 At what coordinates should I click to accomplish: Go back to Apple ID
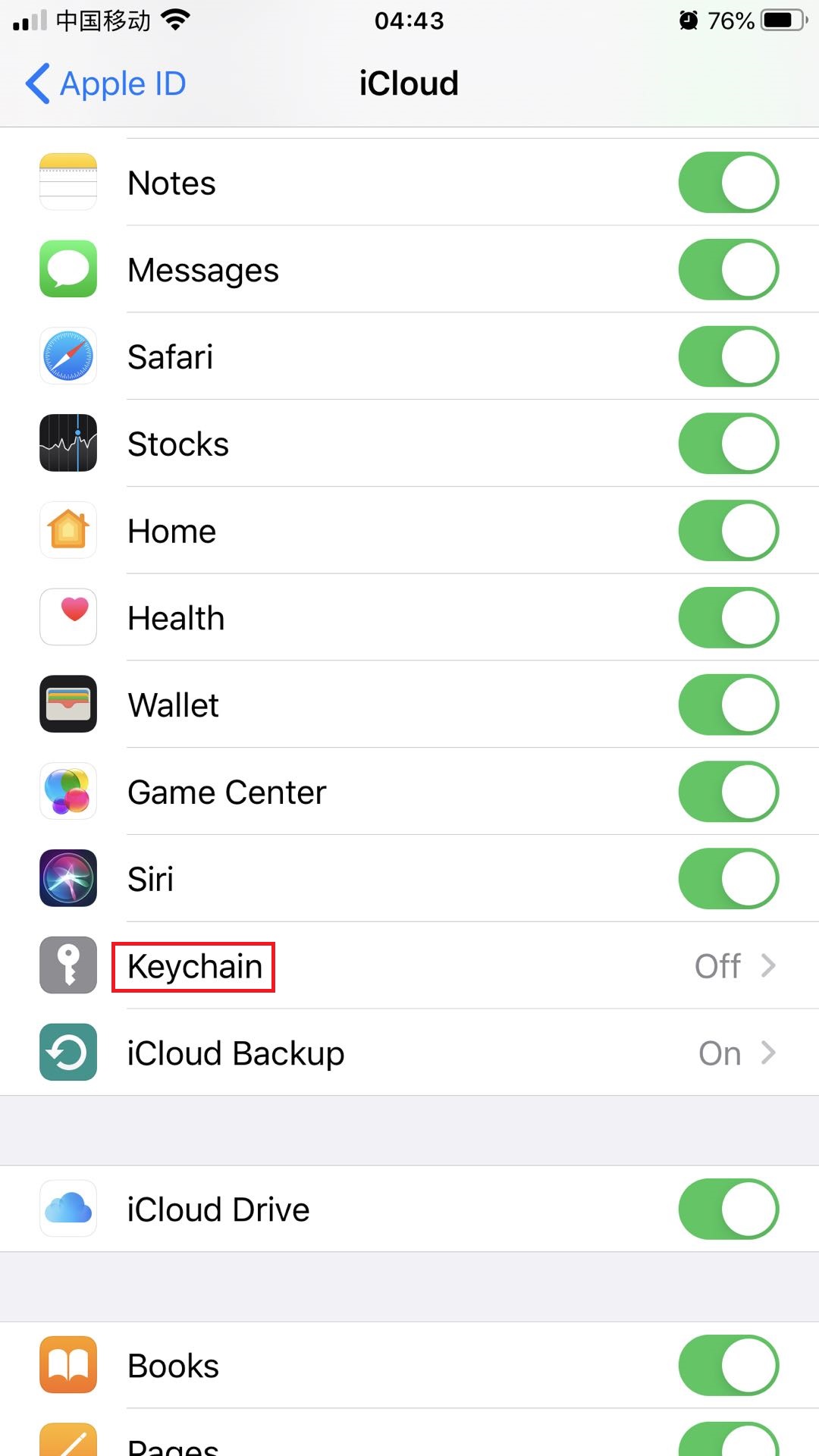click(106, 83)
